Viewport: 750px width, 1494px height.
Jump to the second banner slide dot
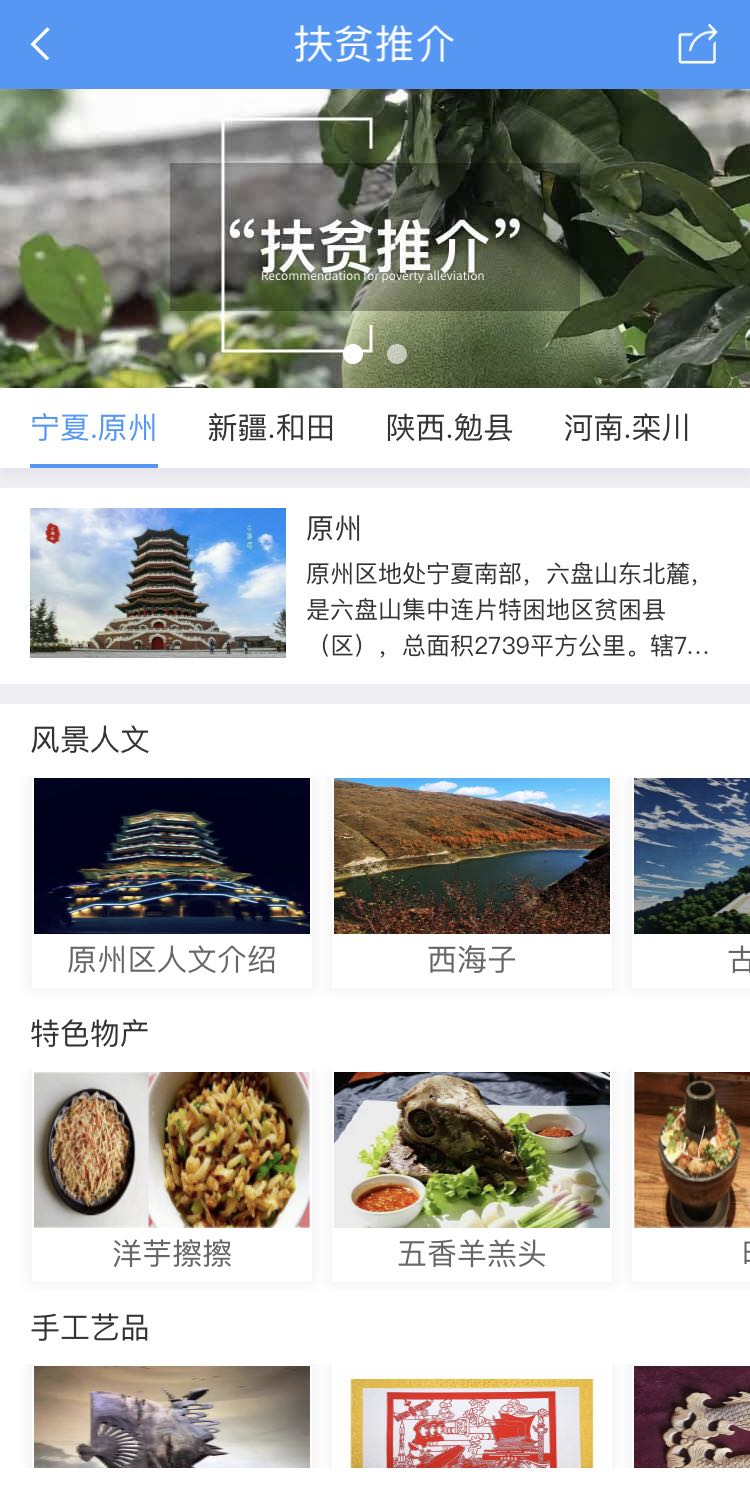tap(397, 354)
